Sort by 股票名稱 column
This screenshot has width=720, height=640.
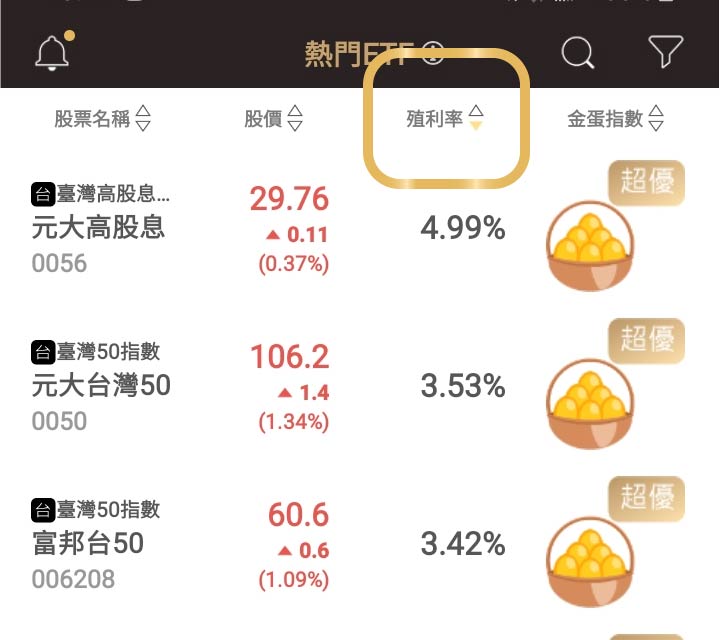(x=103, y=119)
